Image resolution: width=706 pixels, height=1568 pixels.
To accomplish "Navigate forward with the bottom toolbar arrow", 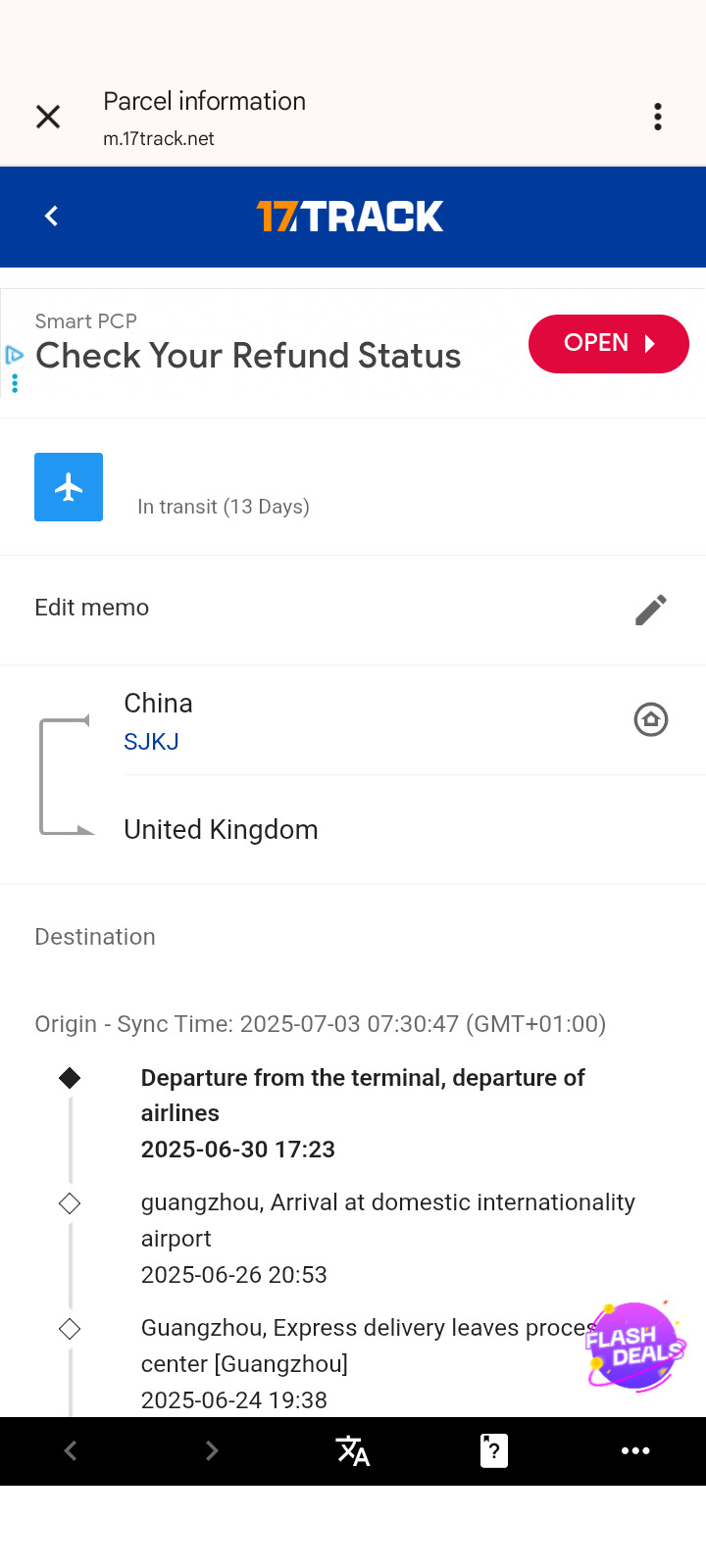I will (x=212, y=1450).
